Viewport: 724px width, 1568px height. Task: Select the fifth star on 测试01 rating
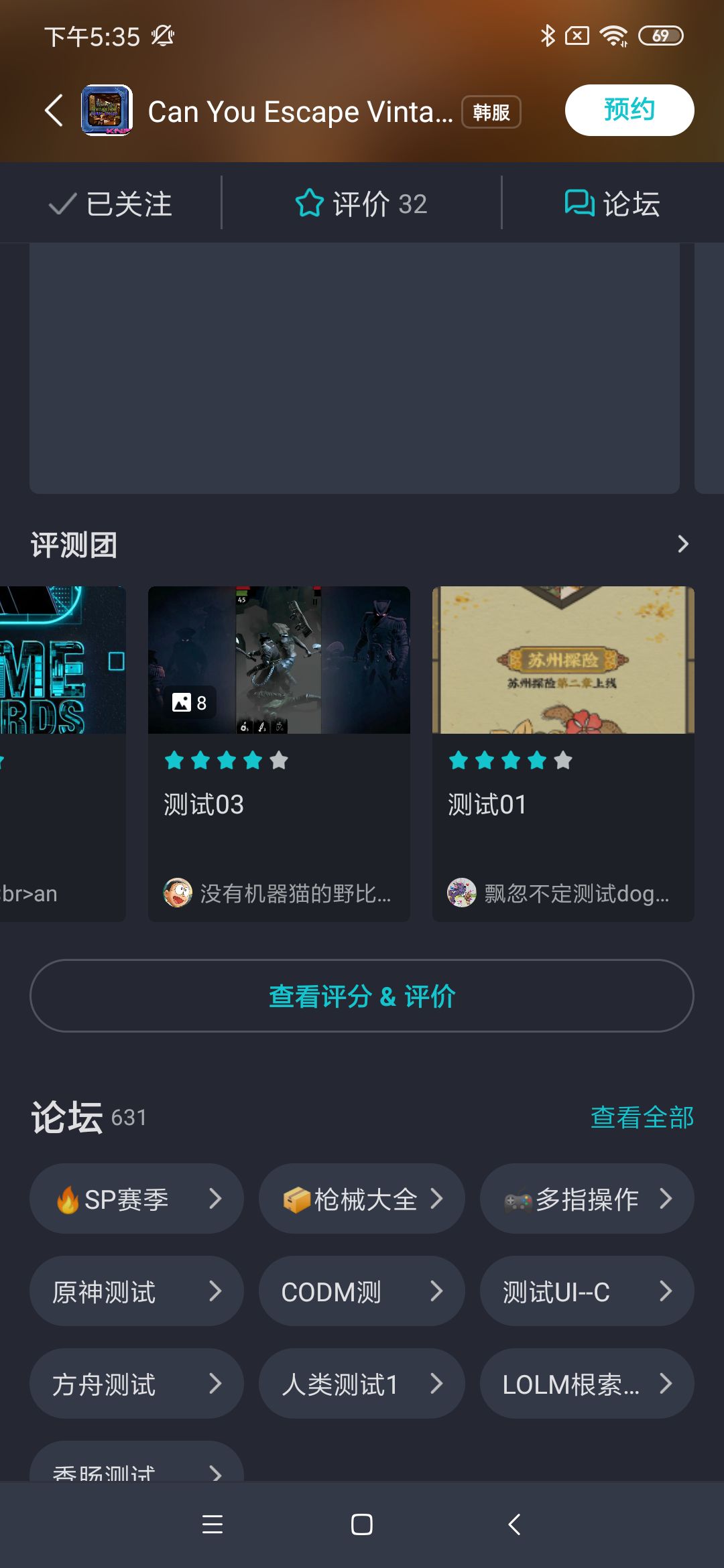pos(563,761)
